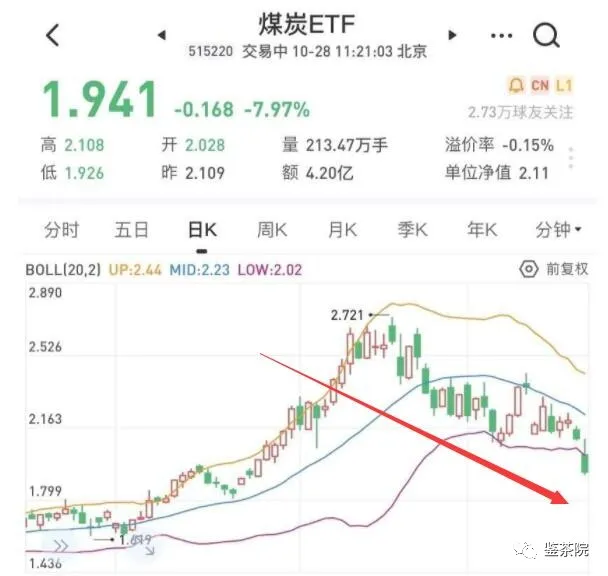Screen dimensions: 608x576
Task: Expand chart with diagonal arrow icon
Action: pos(150,550)
